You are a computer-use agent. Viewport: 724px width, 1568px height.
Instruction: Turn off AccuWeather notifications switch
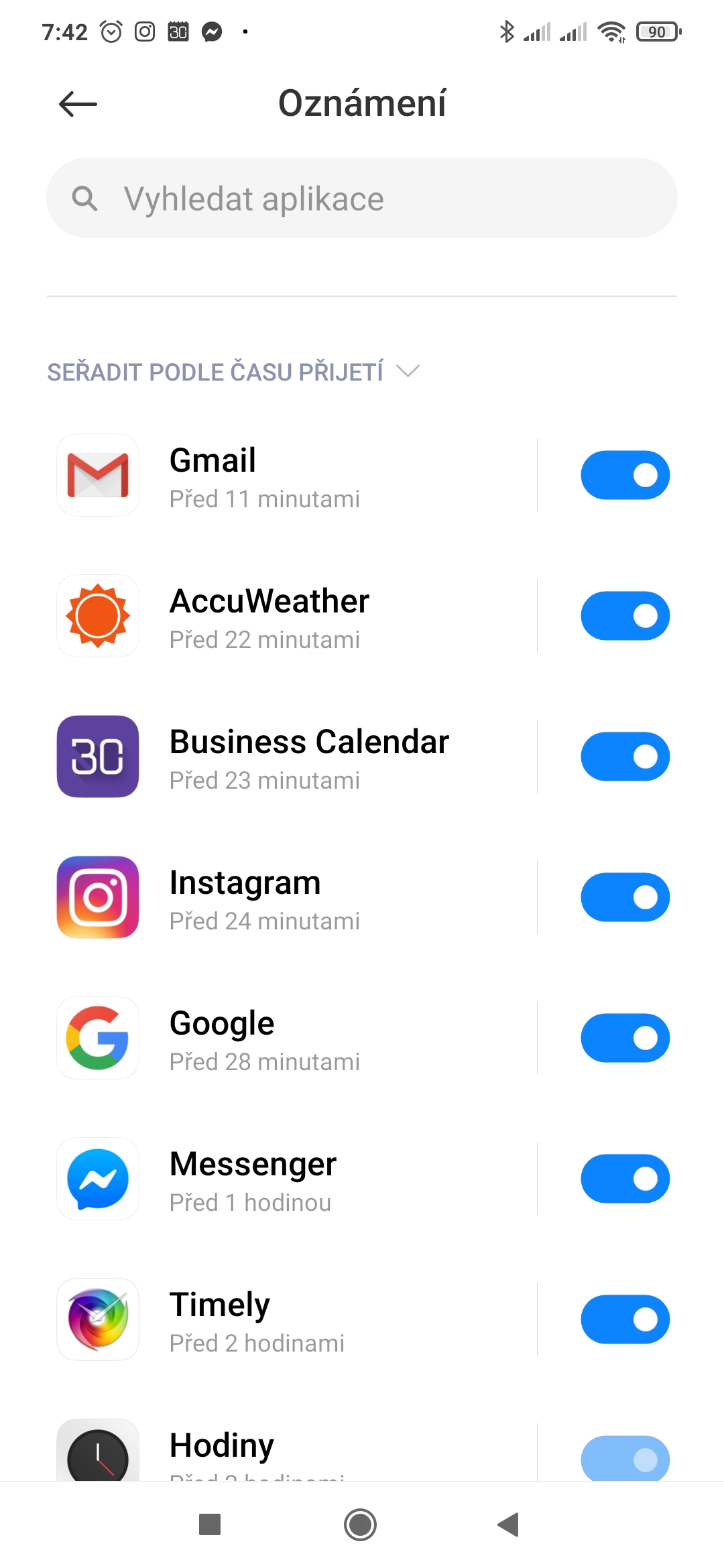[x=625, y=616]
